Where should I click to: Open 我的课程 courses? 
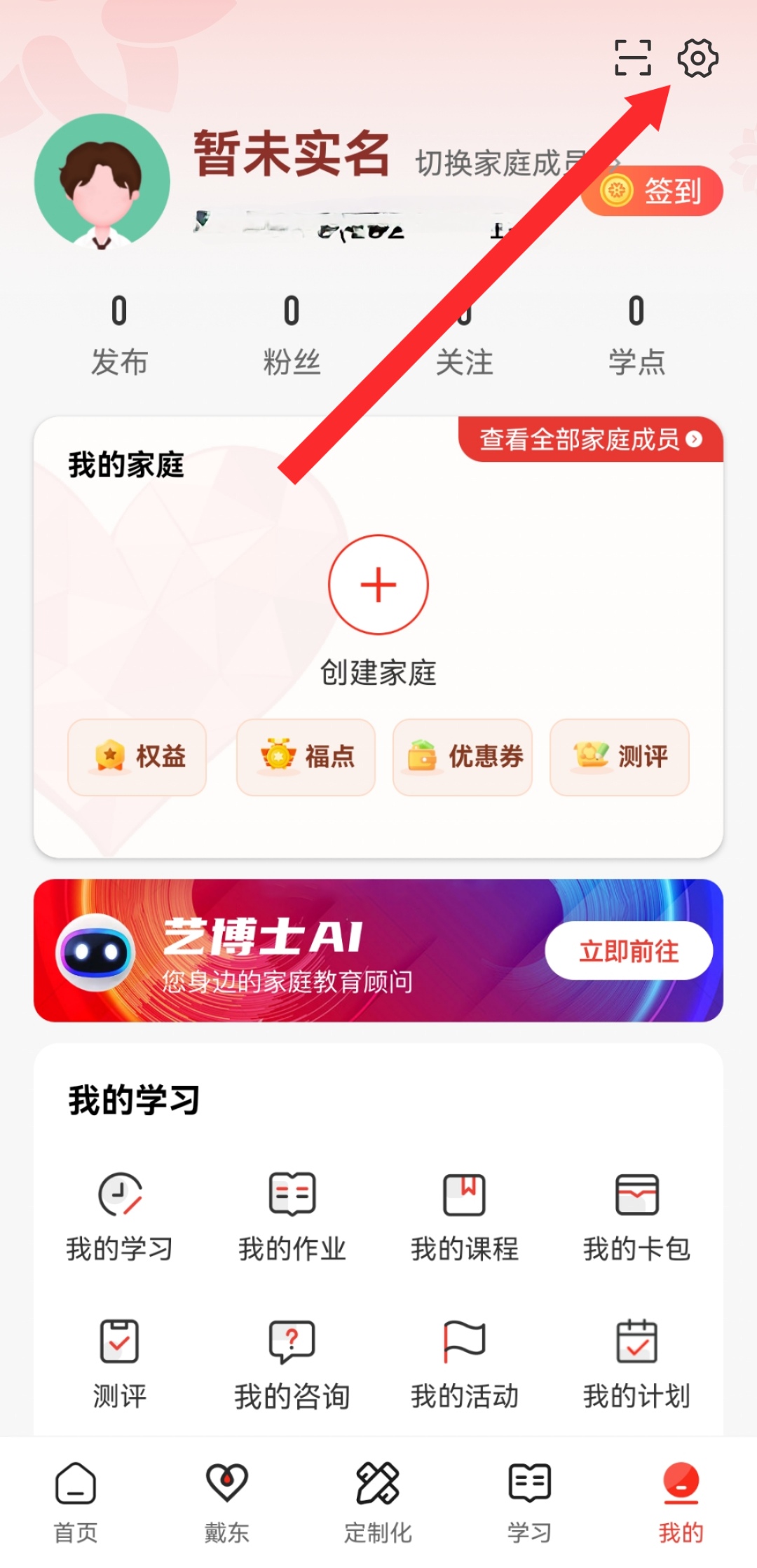(464, 1216)
